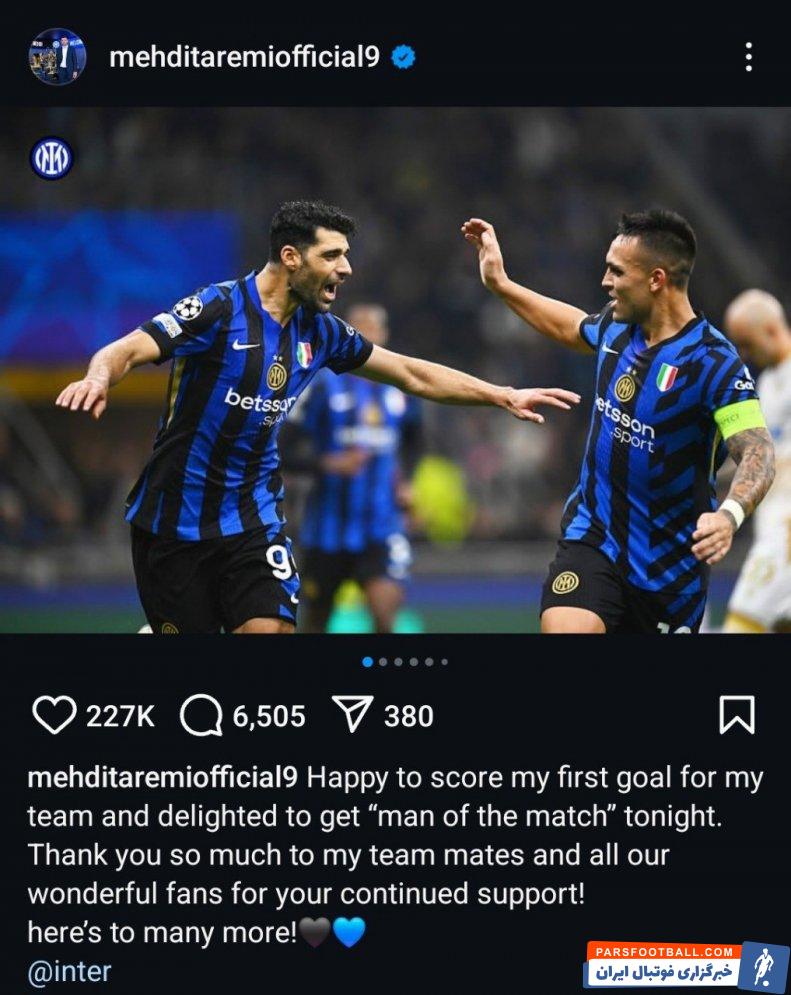Viewport: 791px width, 995px height.
Task: Like the post with the heart icon
Action: tap(54, 716)
